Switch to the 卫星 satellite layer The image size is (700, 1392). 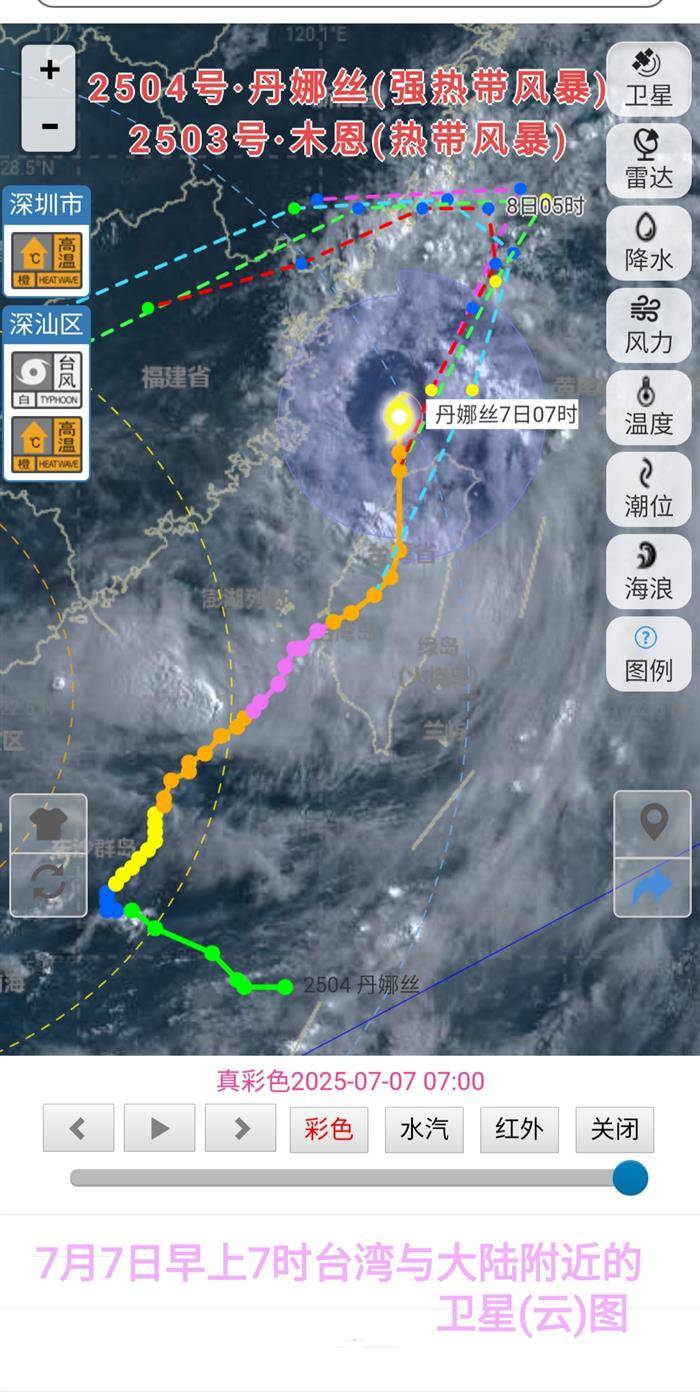648,79
